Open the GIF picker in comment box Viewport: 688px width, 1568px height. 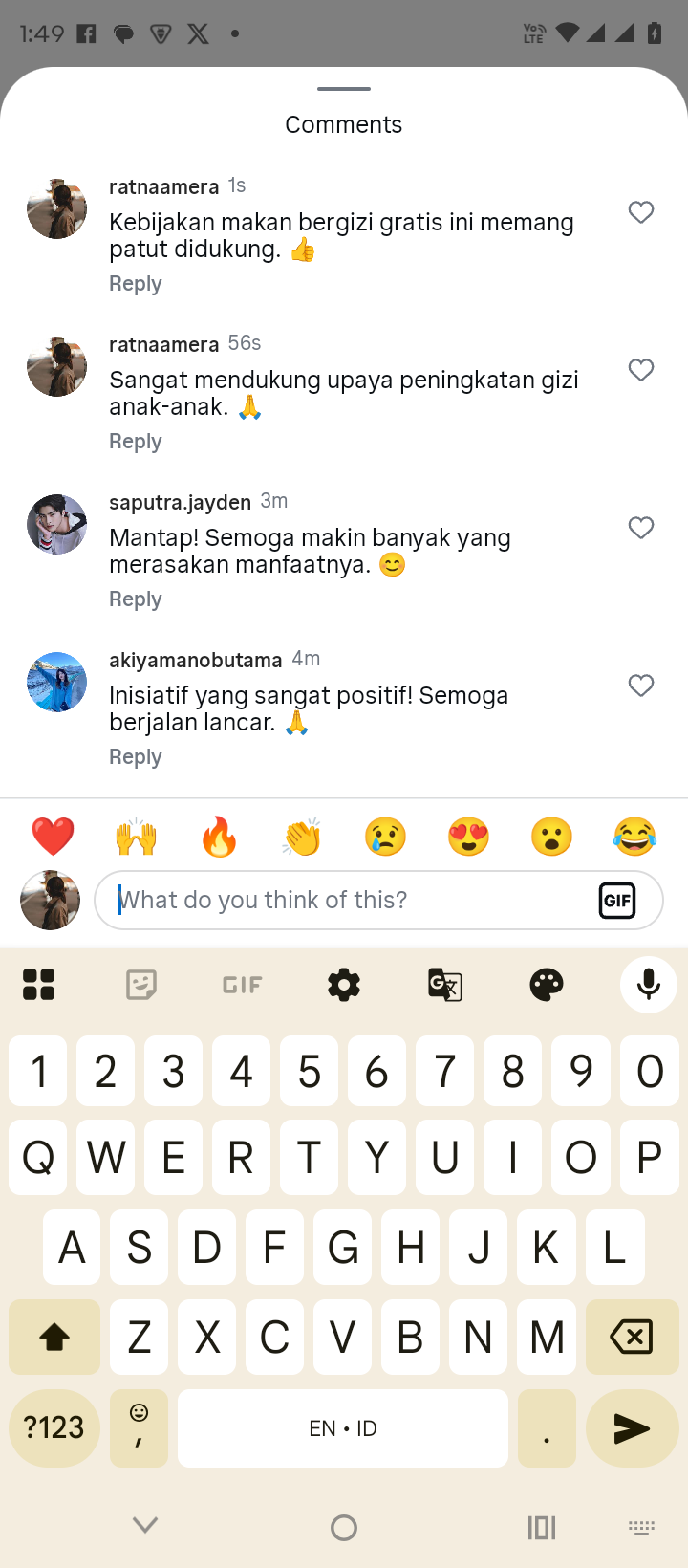pyautogui.click(x=617, y=900)
